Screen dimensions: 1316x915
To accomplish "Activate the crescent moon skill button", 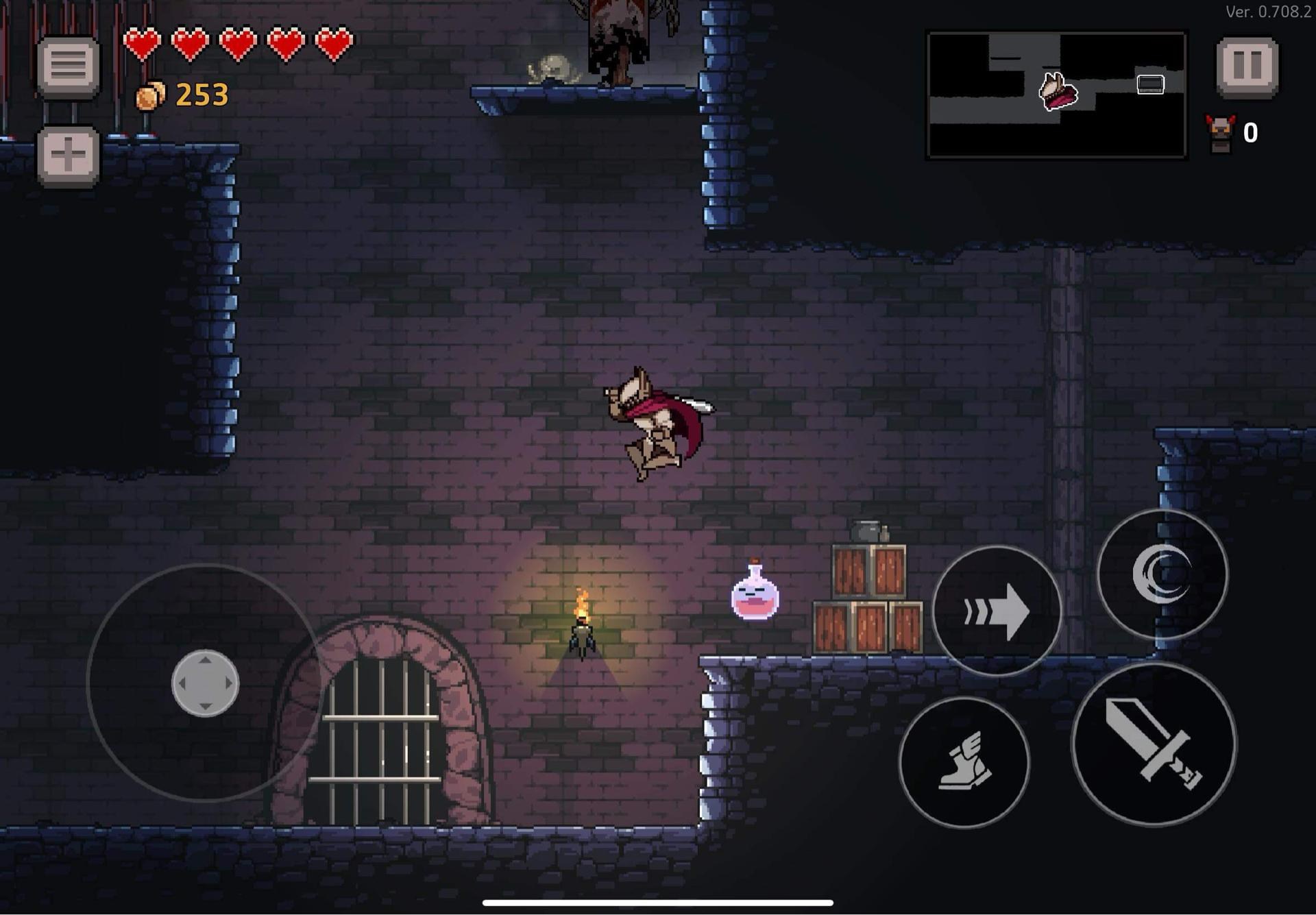I will click(x=1162, y=574).
